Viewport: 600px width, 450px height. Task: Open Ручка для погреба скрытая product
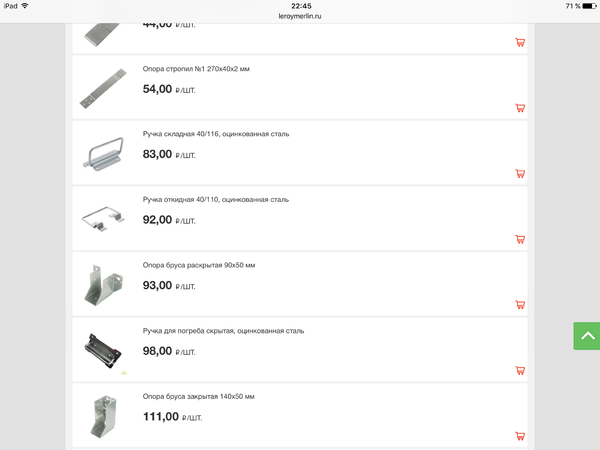pyautogui.click(x=223, y=331)
